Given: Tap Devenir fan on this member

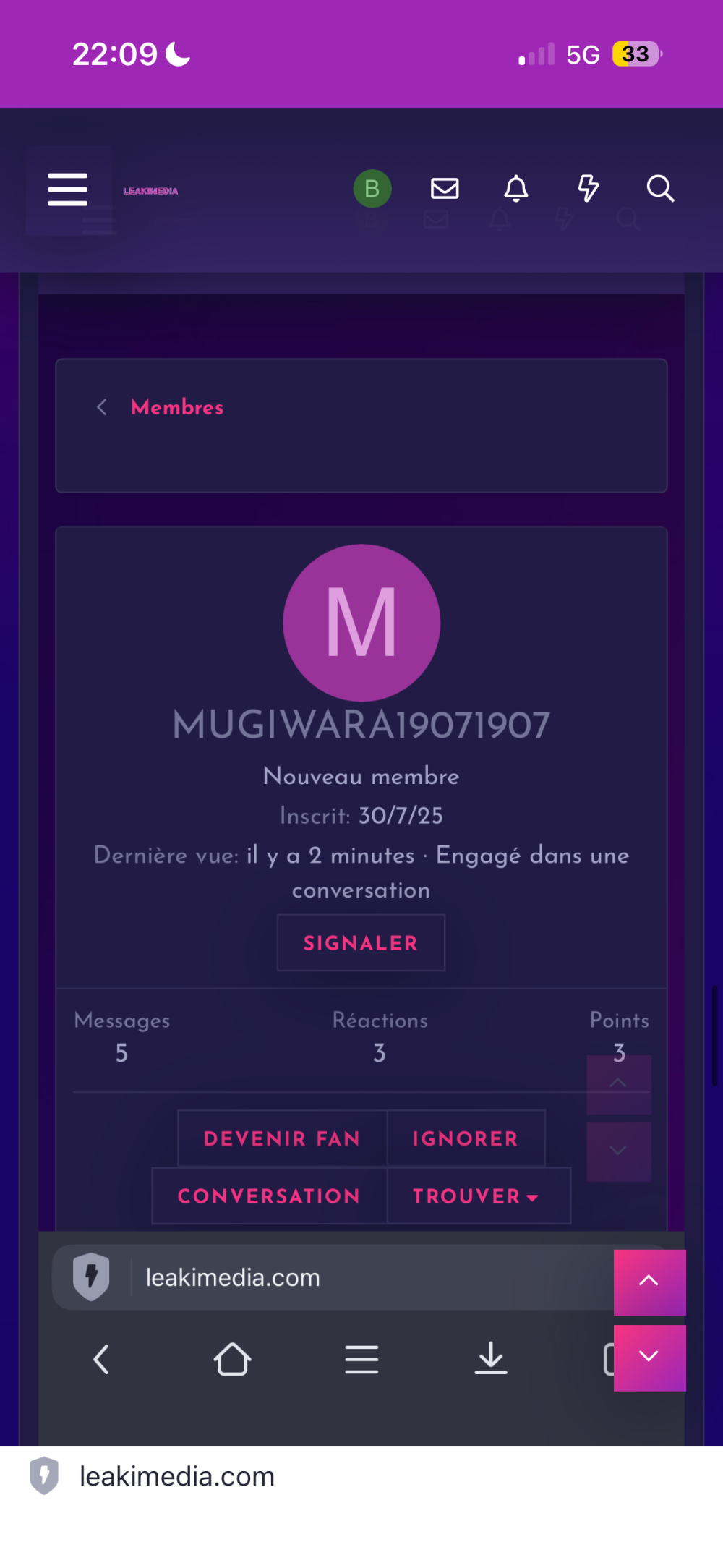Looking at the screenshot, I should [282, 1138].
